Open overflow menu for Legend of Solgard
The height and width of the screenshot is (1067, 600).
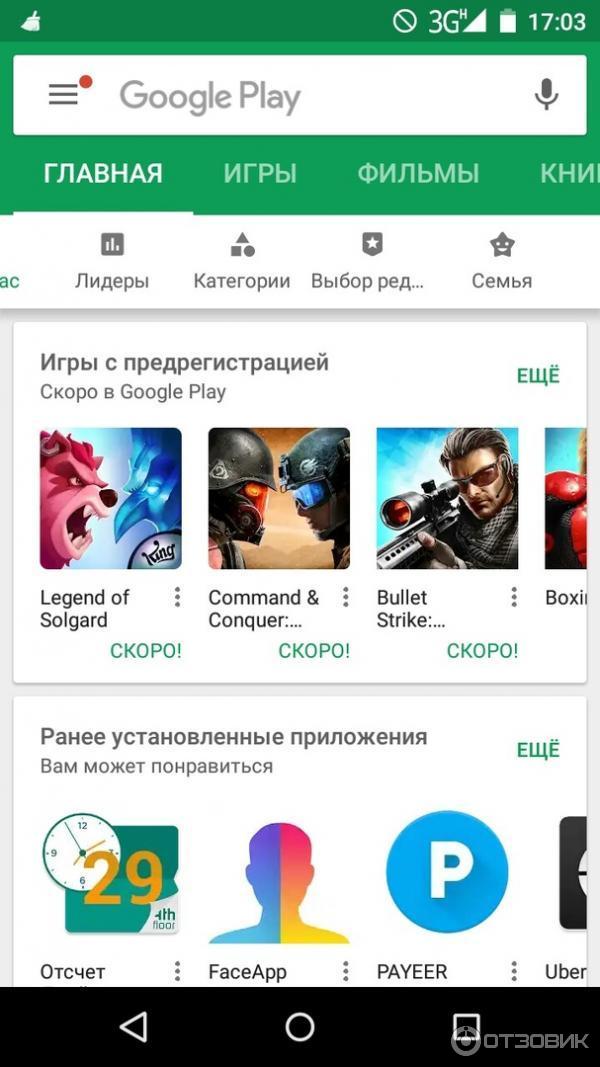tap(177, 597)
